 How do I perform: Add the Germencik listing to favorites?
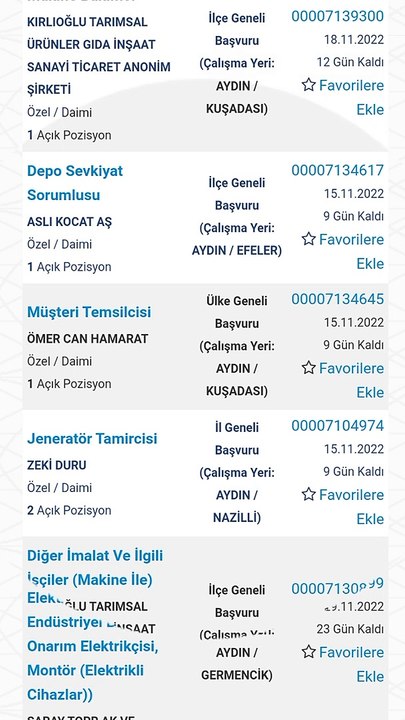pyautogui.click(x=343, y=664)
